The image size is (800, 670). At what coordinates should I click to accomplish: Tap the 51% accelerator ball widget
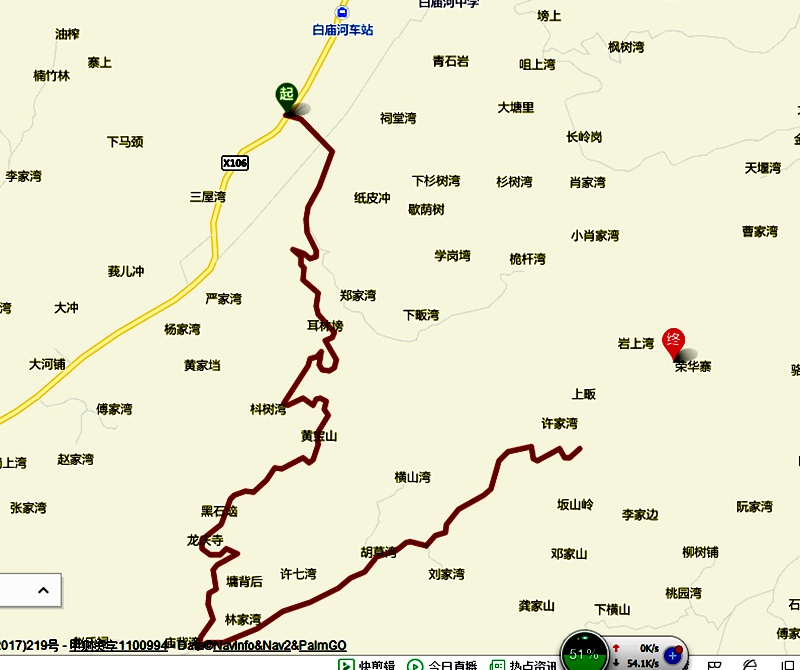[x=585, y=654]
